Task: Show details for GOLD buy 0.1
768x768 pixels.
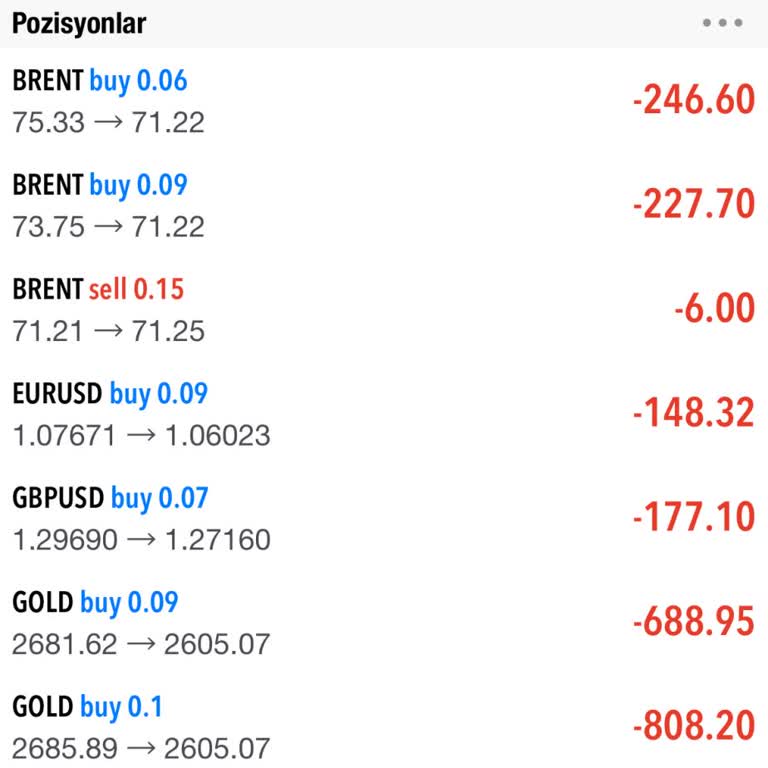Action: tap(384, 726)
